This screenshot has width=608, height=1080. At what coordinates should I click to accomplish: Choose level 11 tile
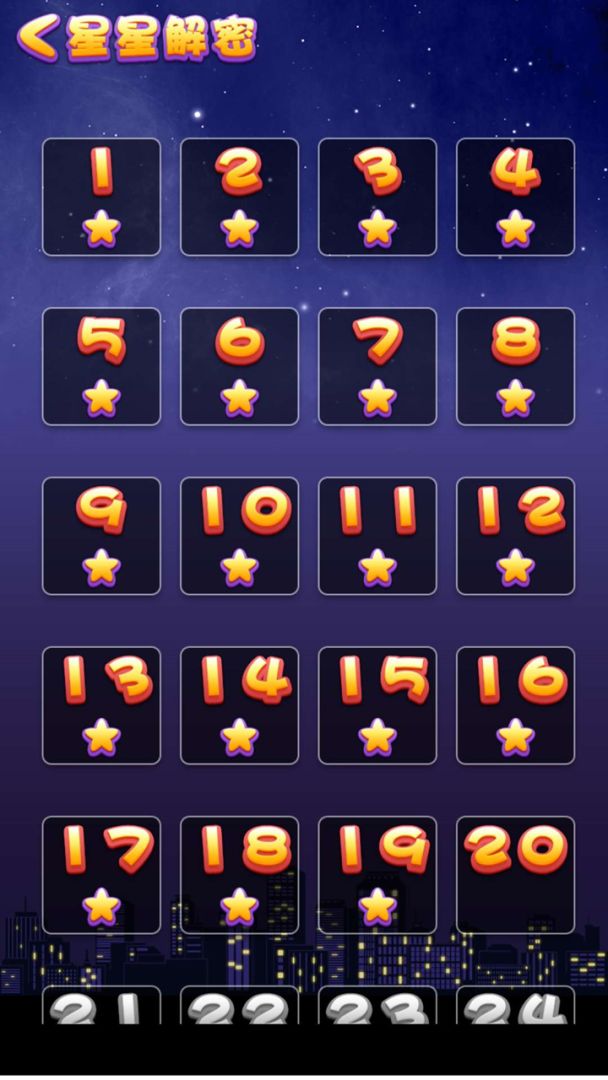pos(377,536)
